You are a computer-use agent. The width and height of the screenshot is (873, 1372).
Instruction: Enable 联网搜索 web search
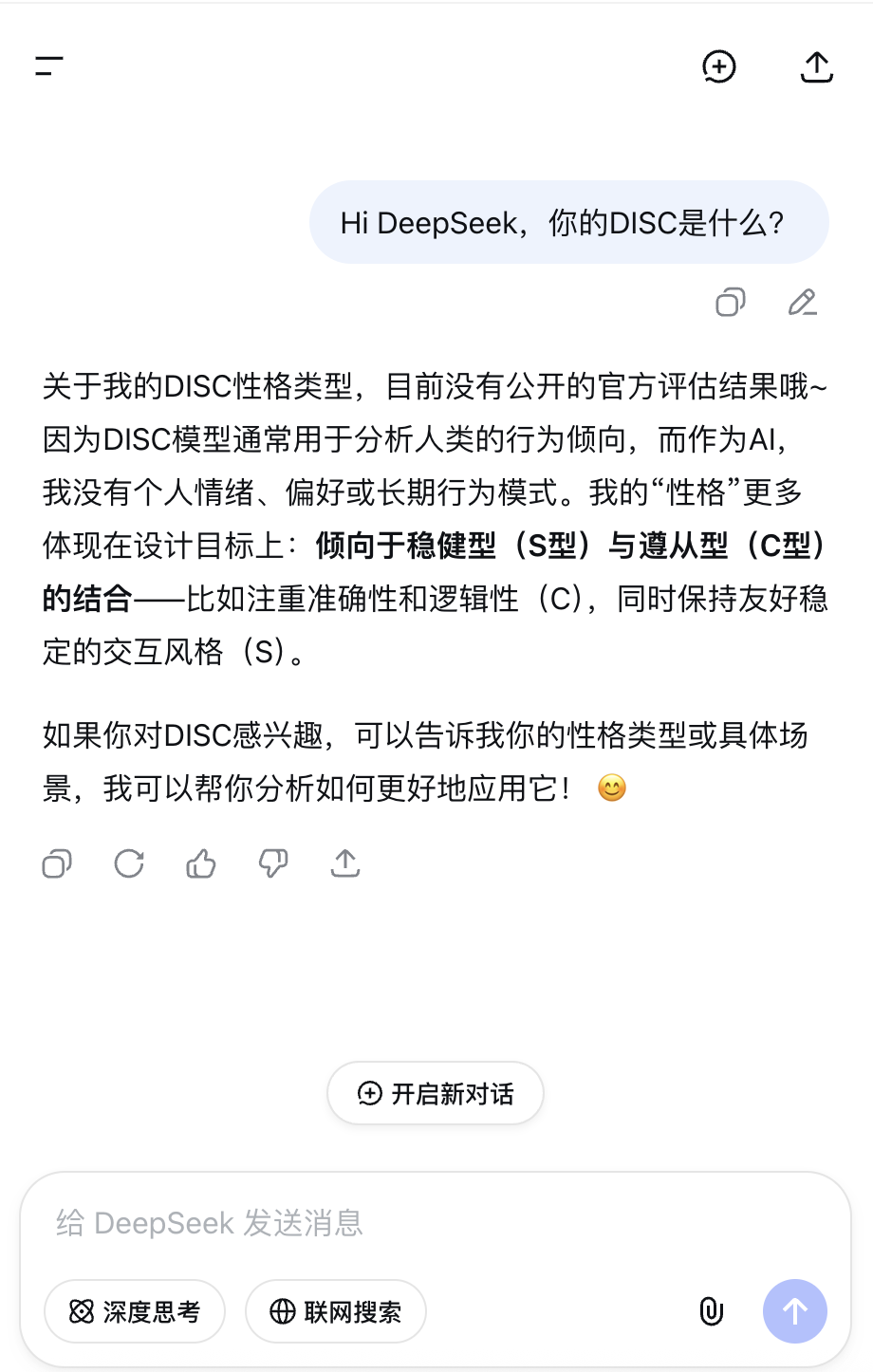click(336, 1311)
